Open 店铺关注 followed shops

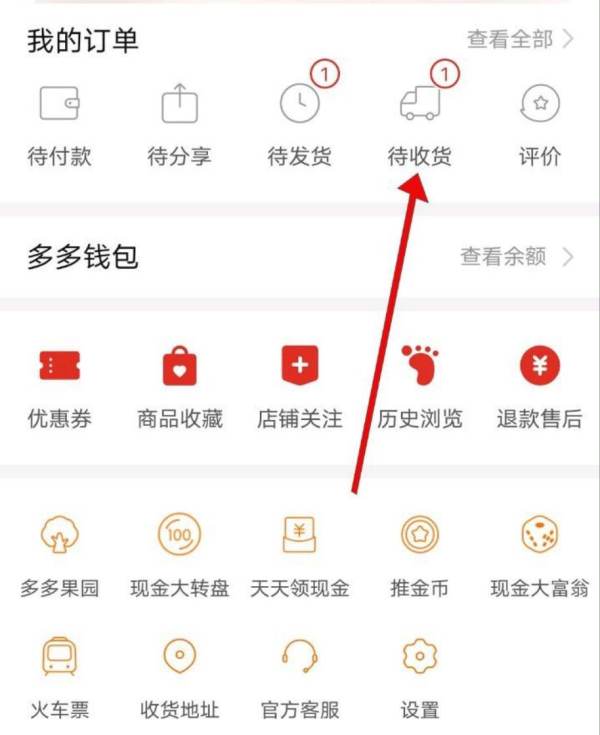click(x=299, y=385)
